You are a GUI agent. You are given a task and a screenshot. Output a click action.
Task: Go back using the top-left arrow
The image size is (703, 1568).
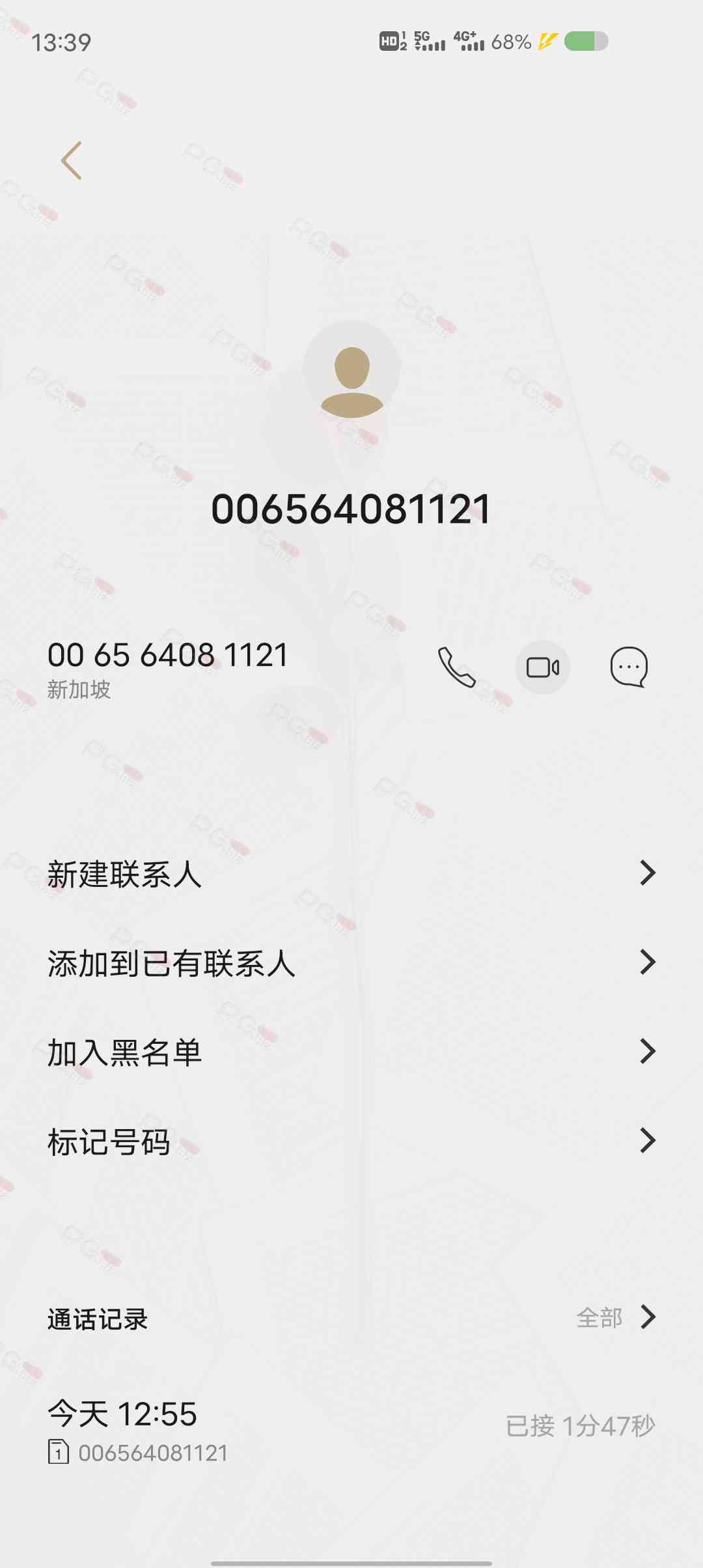(x=72, y=160)
